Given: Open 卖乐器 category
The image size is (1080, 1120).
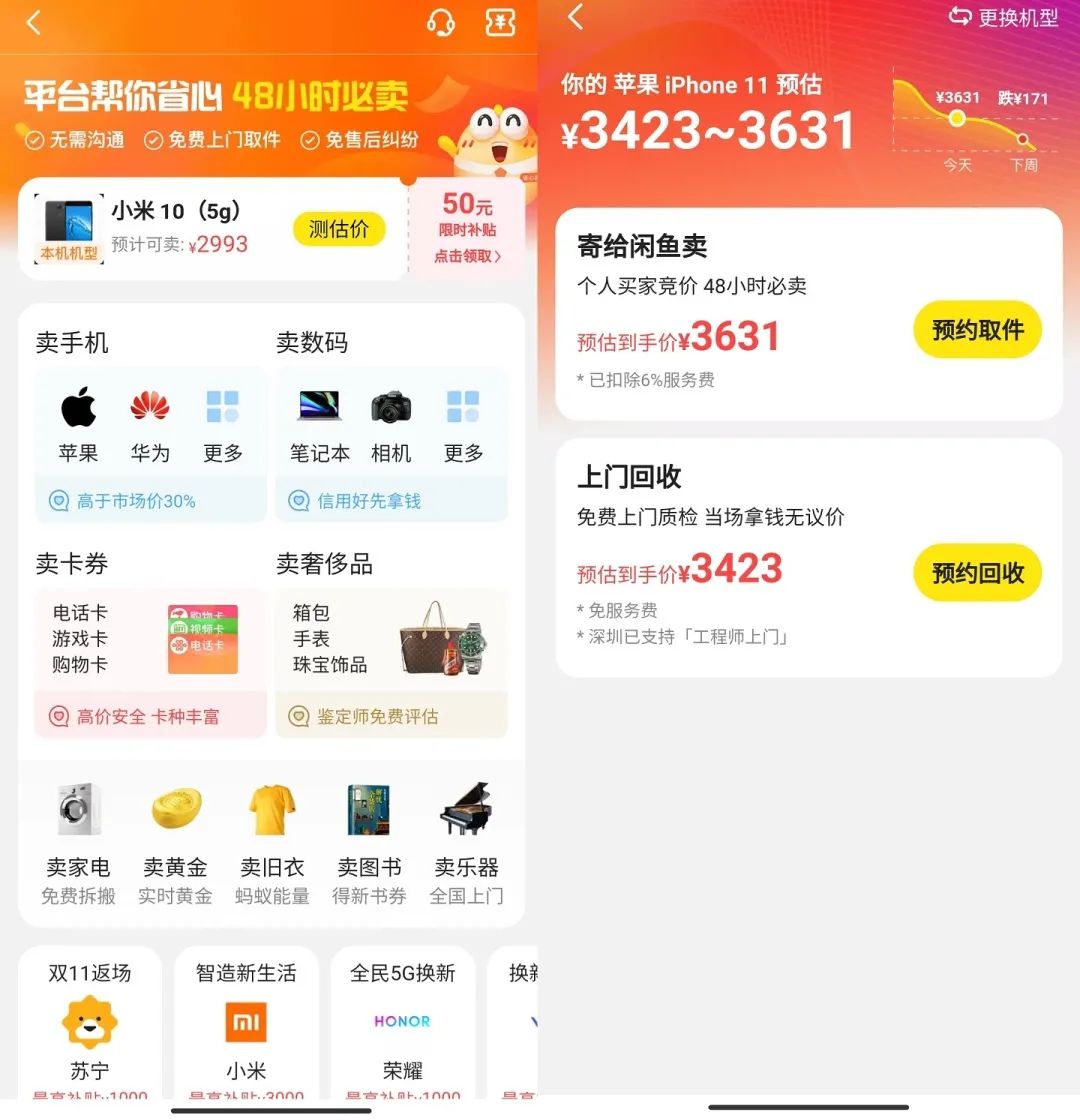Looking at the screenshot, I should coord(466,842).
